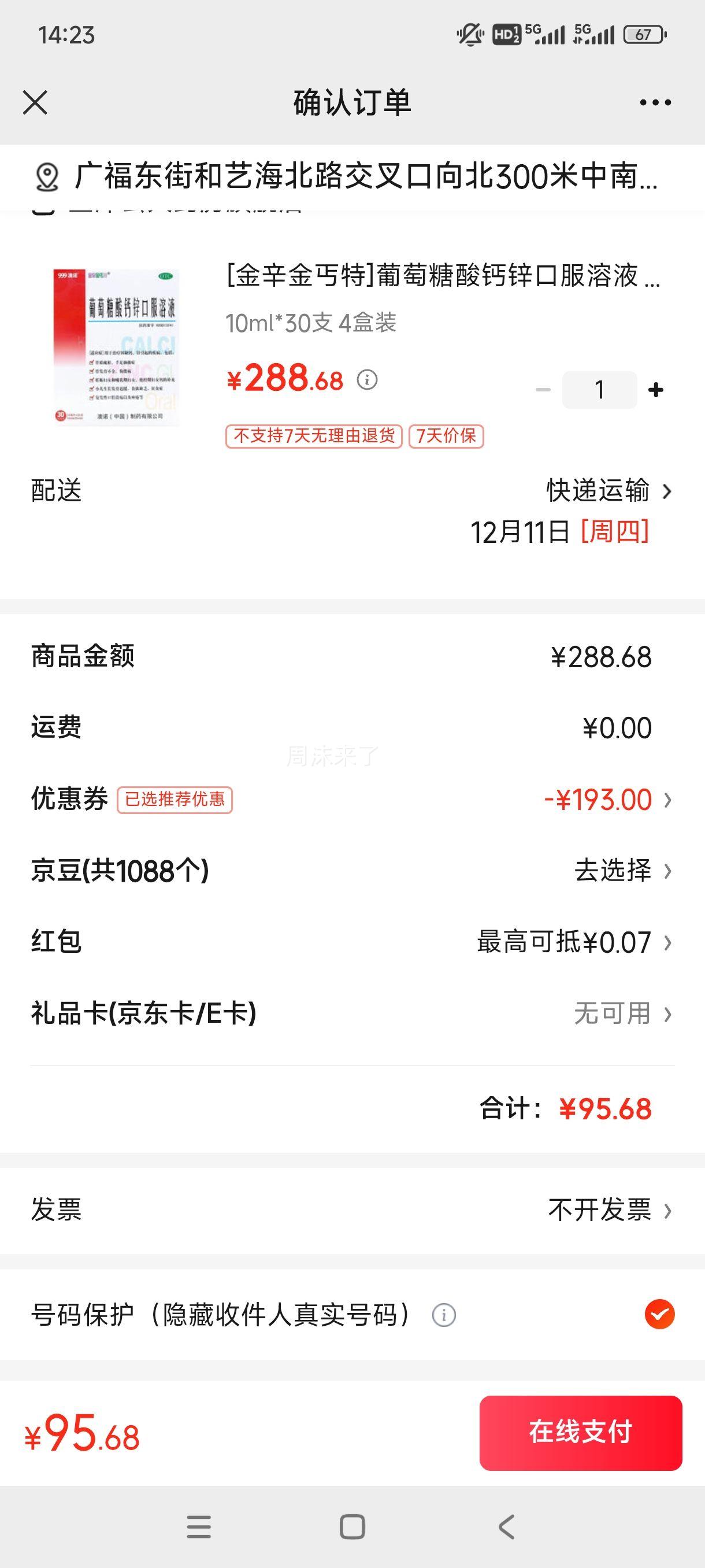Screen dimensions: 705x1568
Task: Change 发票 invoice setting
Action: click(x=610, y=1210)
